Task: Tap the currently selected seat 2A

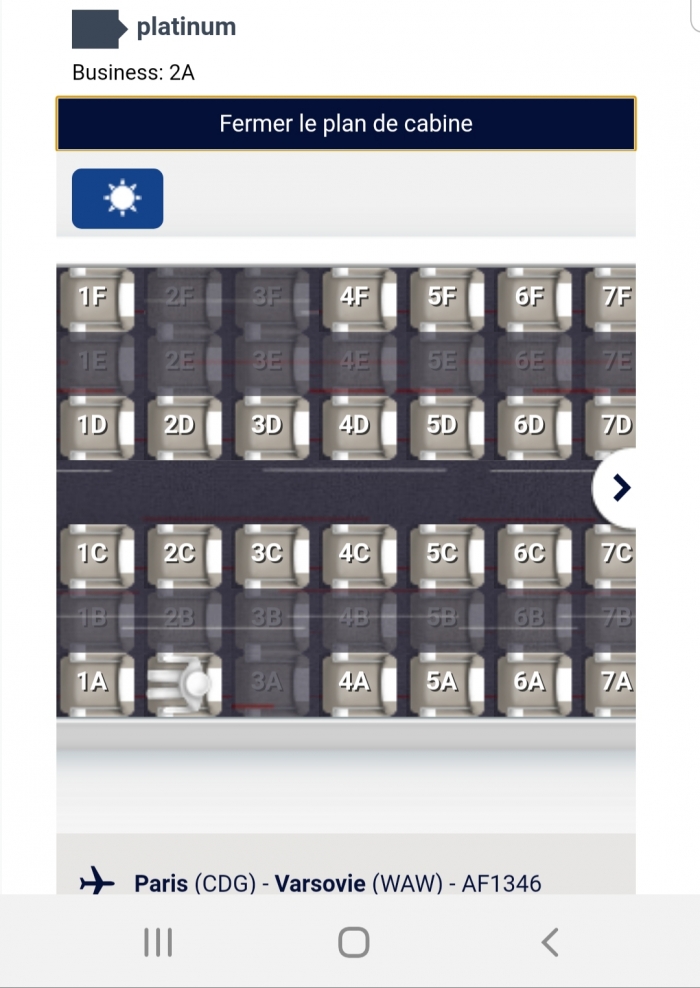Action: pyautogui.click(x=182, y=682)
